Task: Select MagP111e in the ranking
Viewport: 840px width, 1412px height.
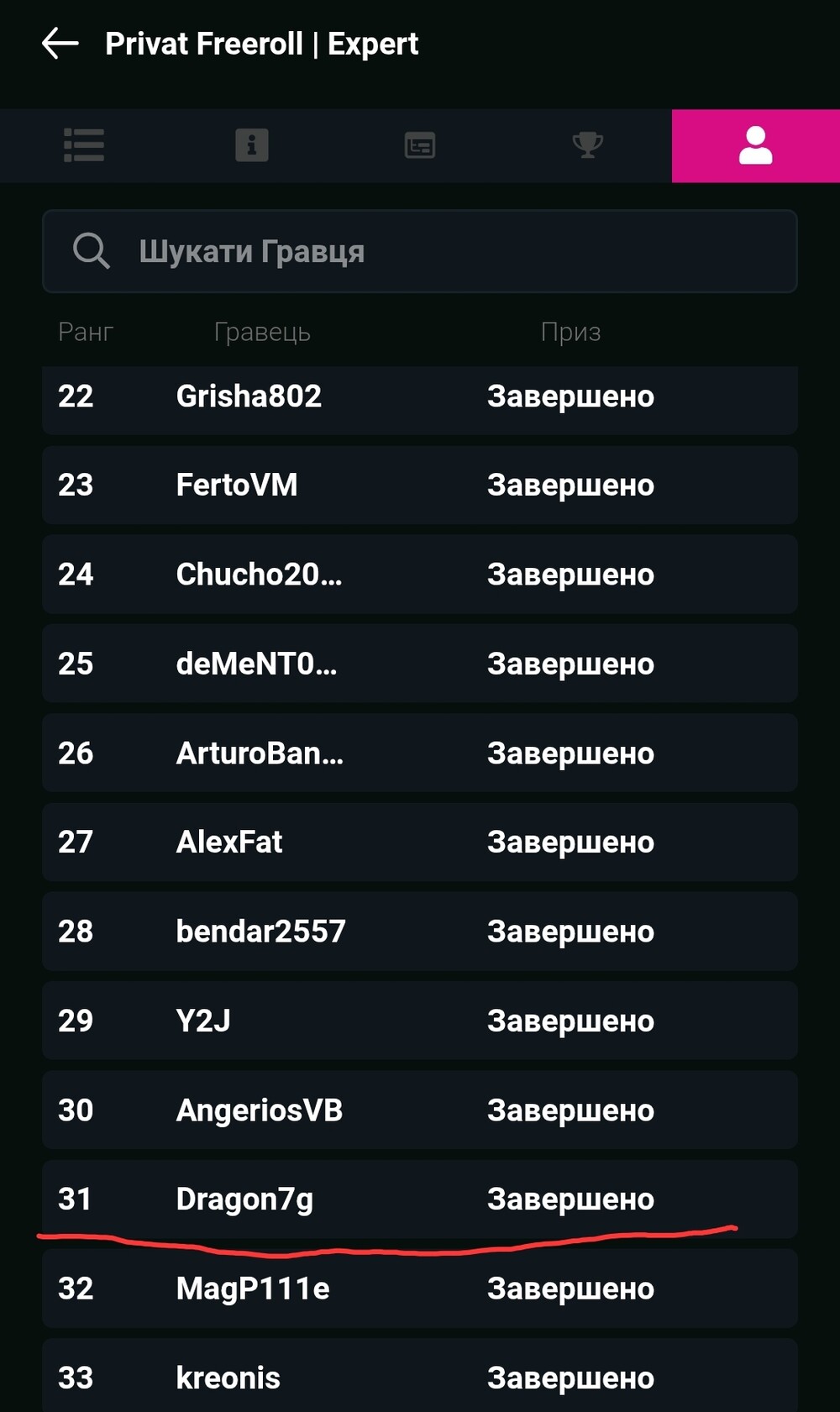Action: coord(420,1289)
